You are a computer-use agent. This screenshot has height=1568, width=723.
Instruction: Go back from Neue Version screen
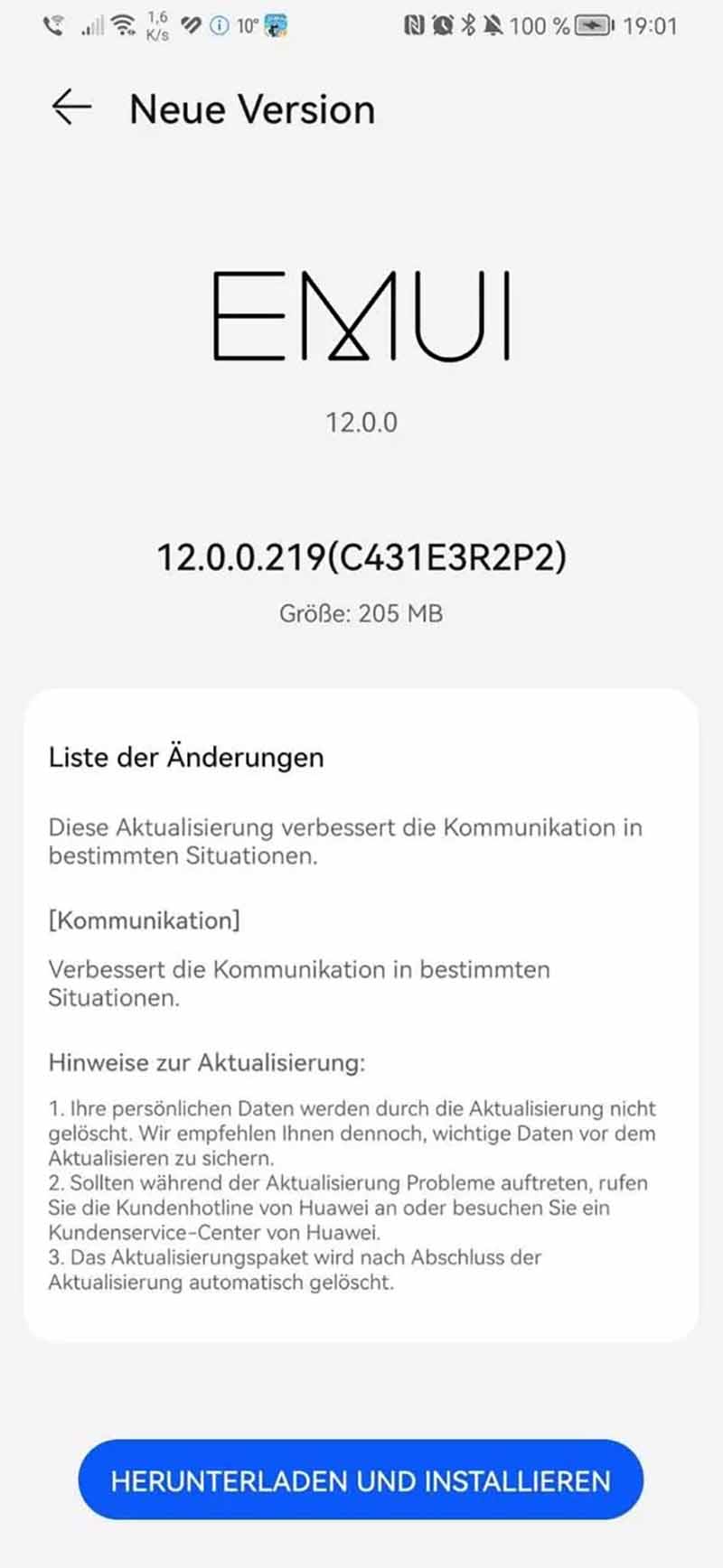71,107
